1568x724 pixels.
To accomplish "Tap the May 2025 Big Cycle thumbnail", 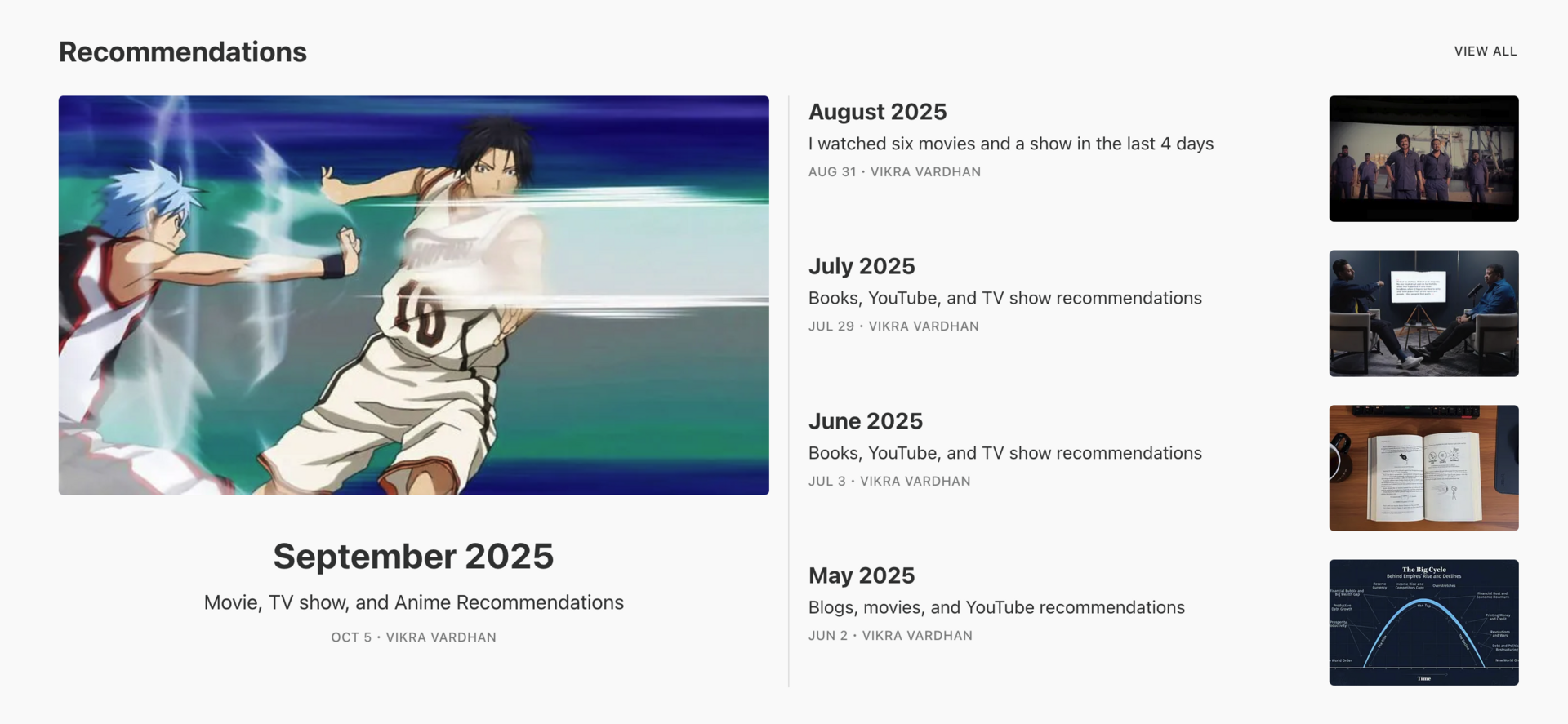I will tap(1423, 622).
